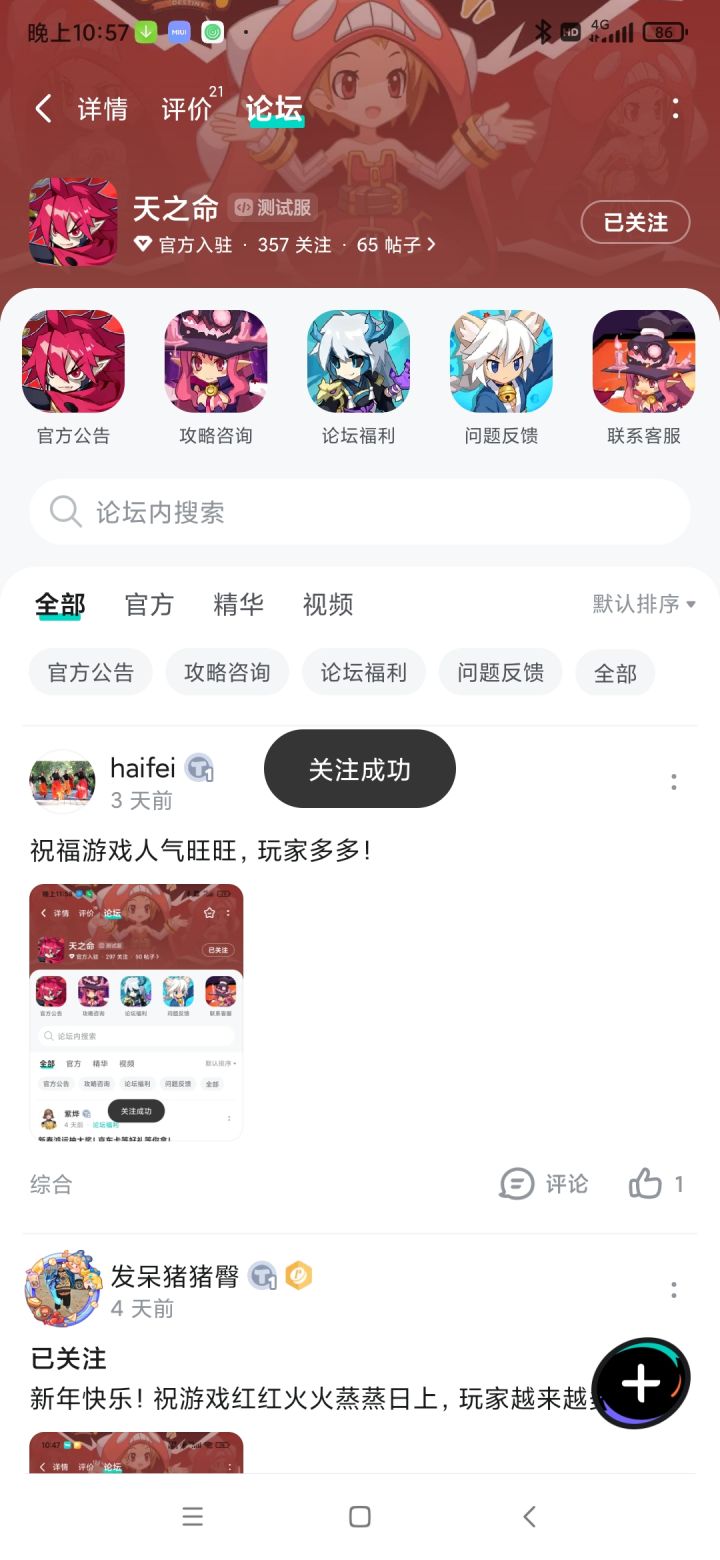Tap the floating plus button to create a post
This screenshot has height=1560, width=720.
pos(639,1380)
